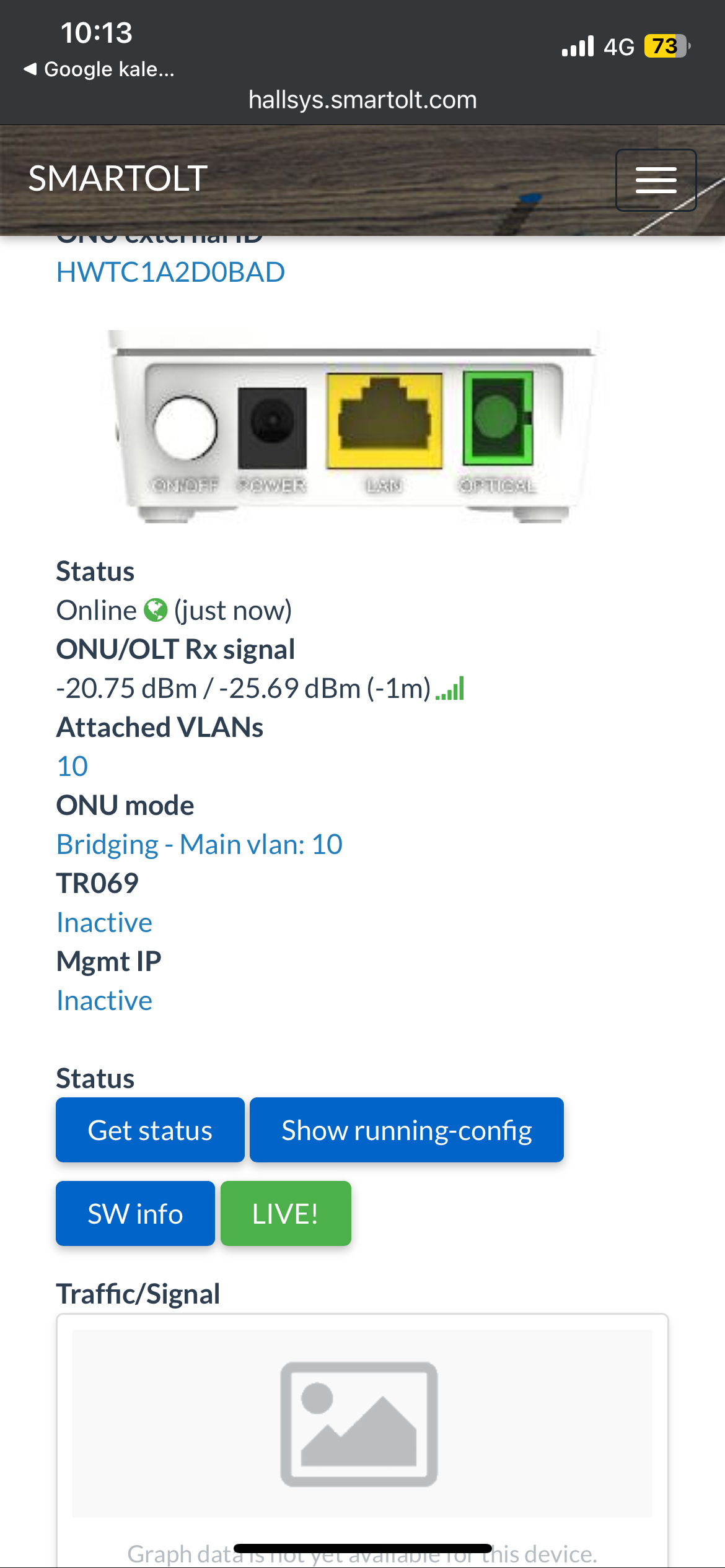Image resolution: width=725 pixels, height=1568 pixels.
Task: Tap the Get status button
Action: 150,1130
